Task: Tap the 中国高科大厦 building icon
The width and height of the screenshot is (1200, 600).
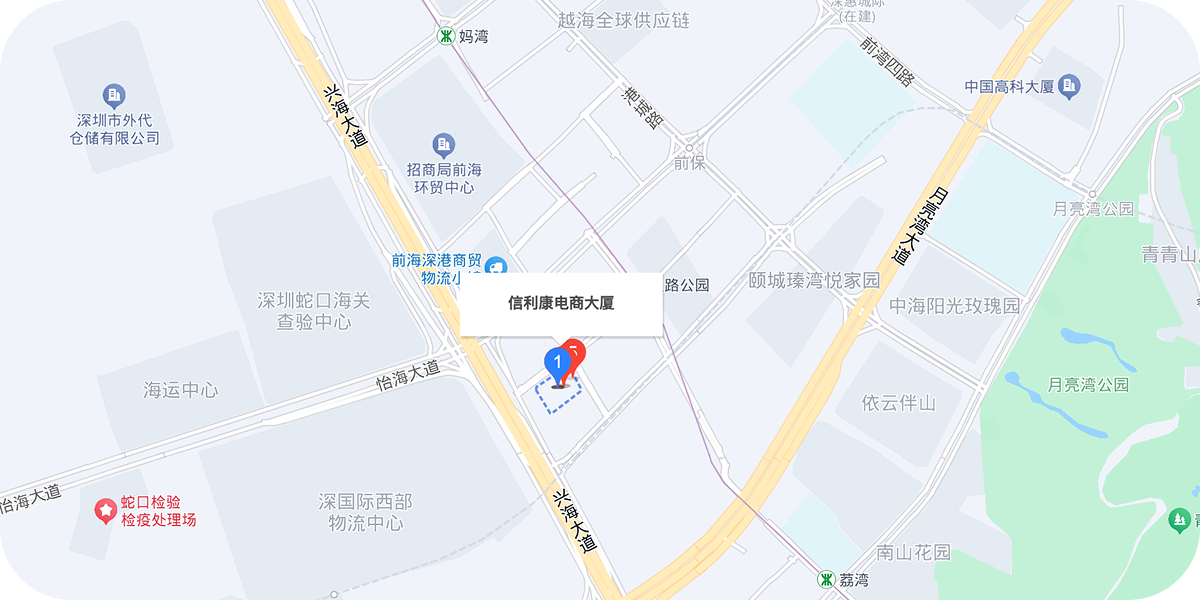Action: tap(1070, 87)
